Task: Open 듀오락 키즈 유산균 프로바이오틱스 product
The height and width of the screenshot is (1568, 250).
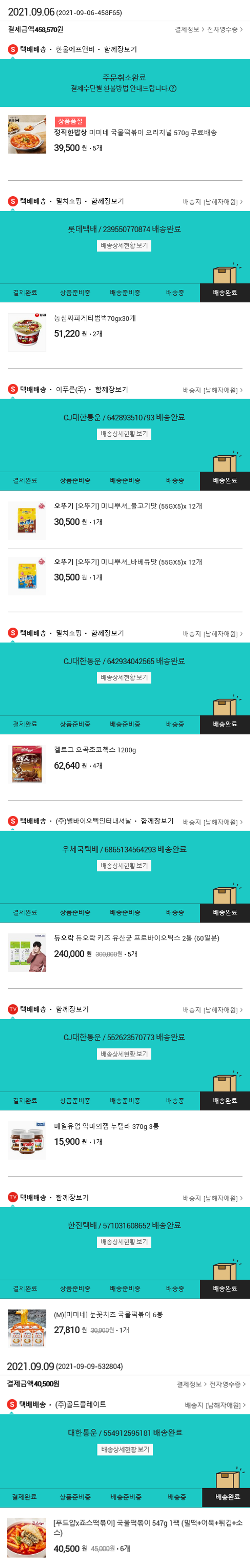Action: pos(136,938)
